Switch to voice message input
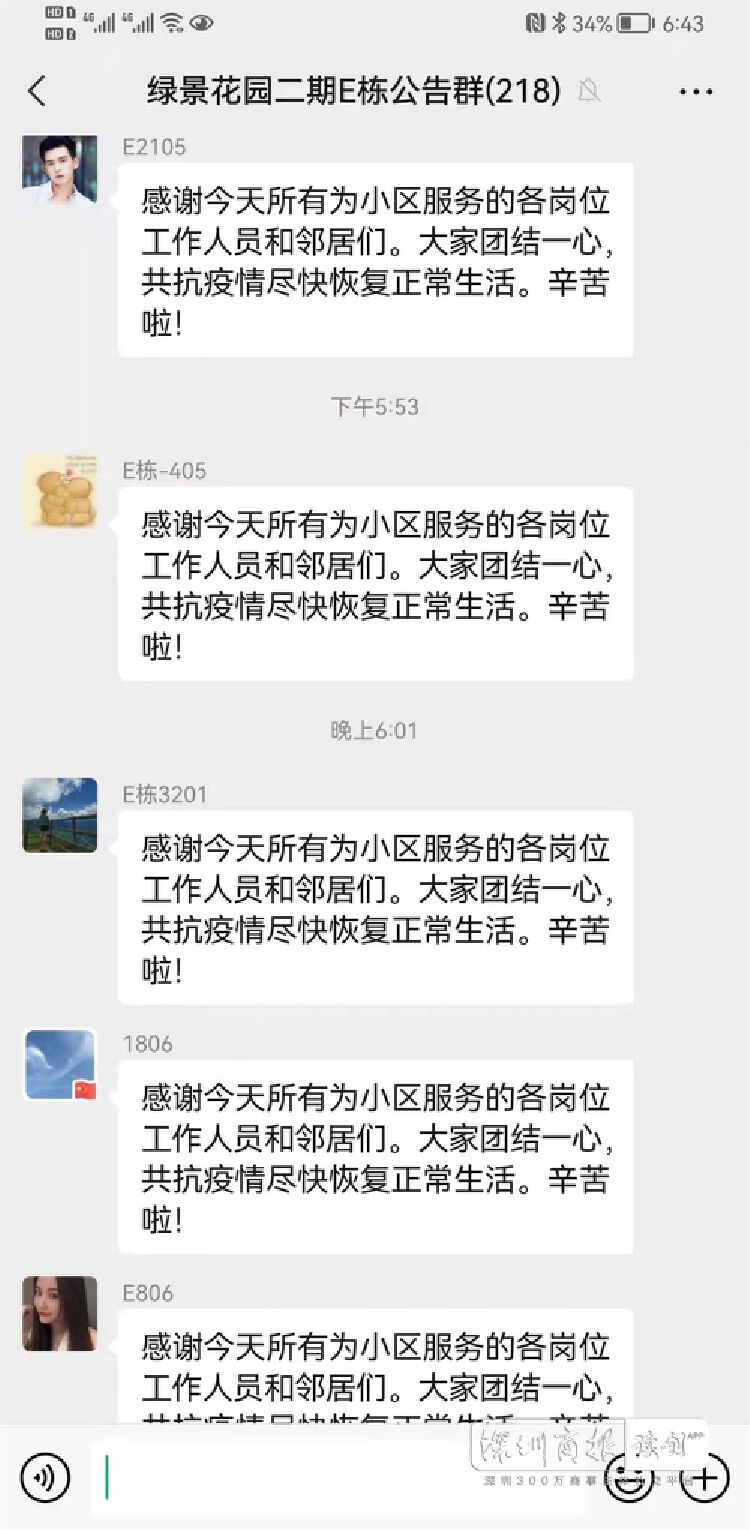 pos(45,1477)
